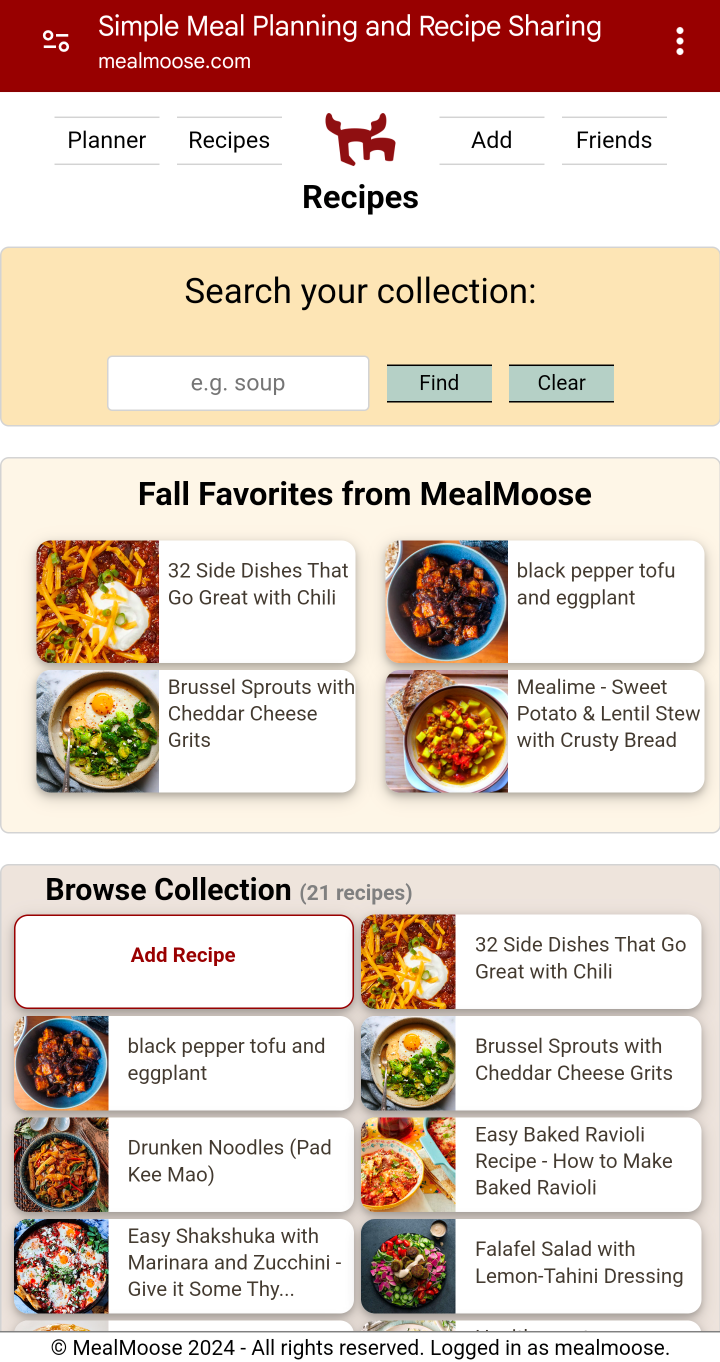Open black pepper tofu card in Fall Favorites
Viewport: 720px width, 1362px height.
[x=545, y=602]
